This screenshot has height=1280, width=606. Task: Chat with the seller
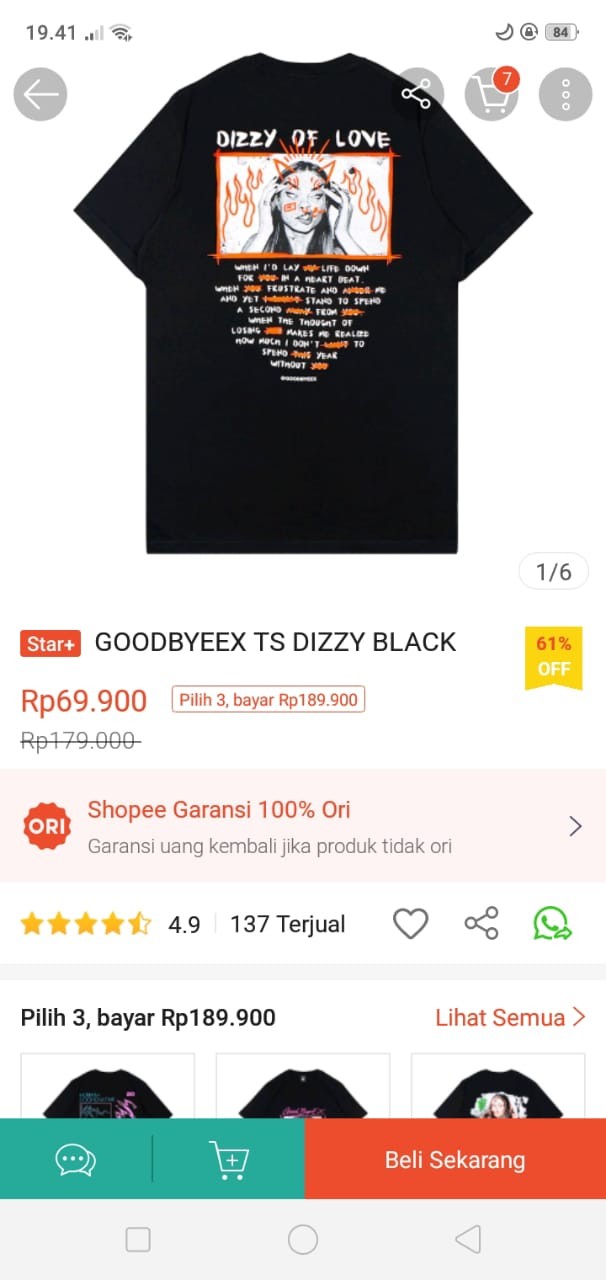(76, 1160)
